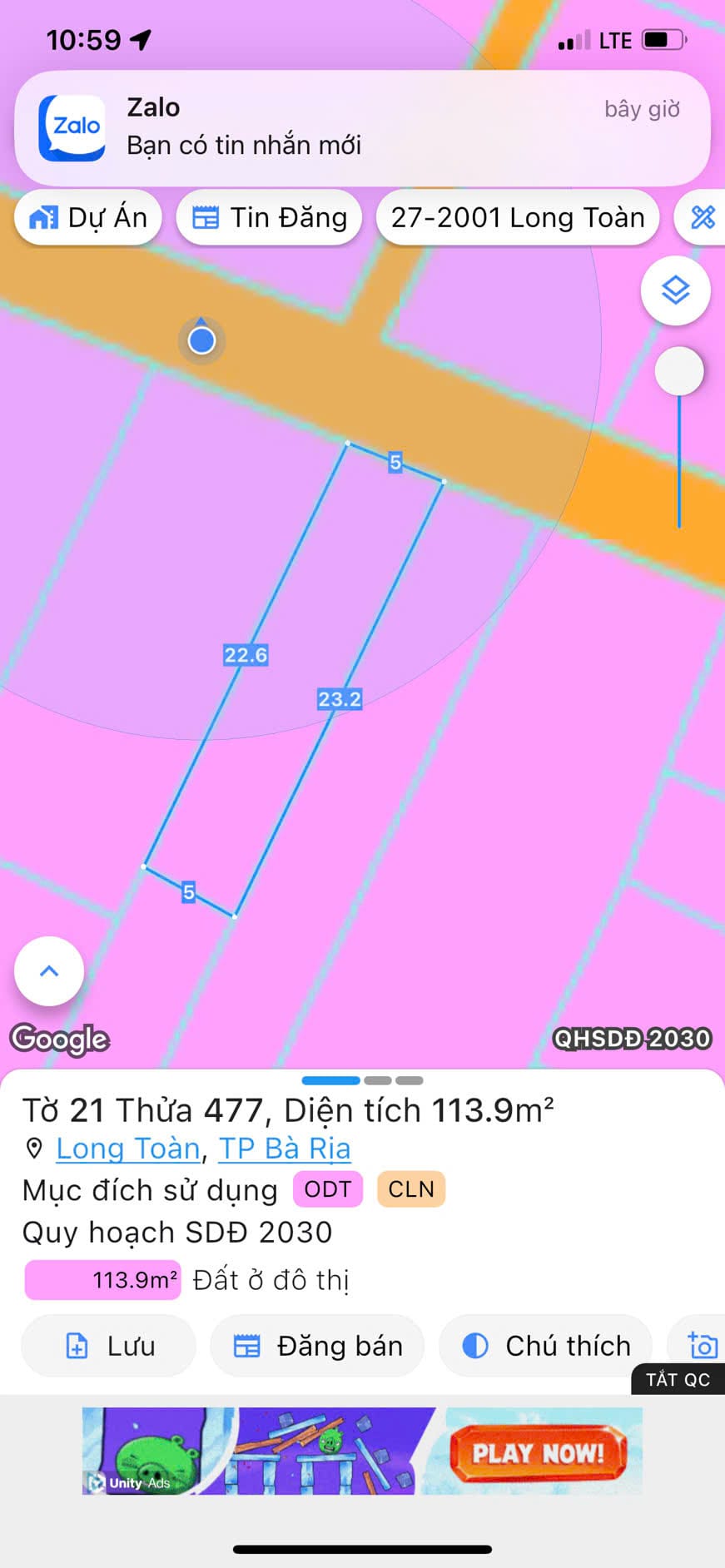Tap Đăng bán to list the plot
The width and height of the screenshot is (725, 1568).
(317, 1346)
